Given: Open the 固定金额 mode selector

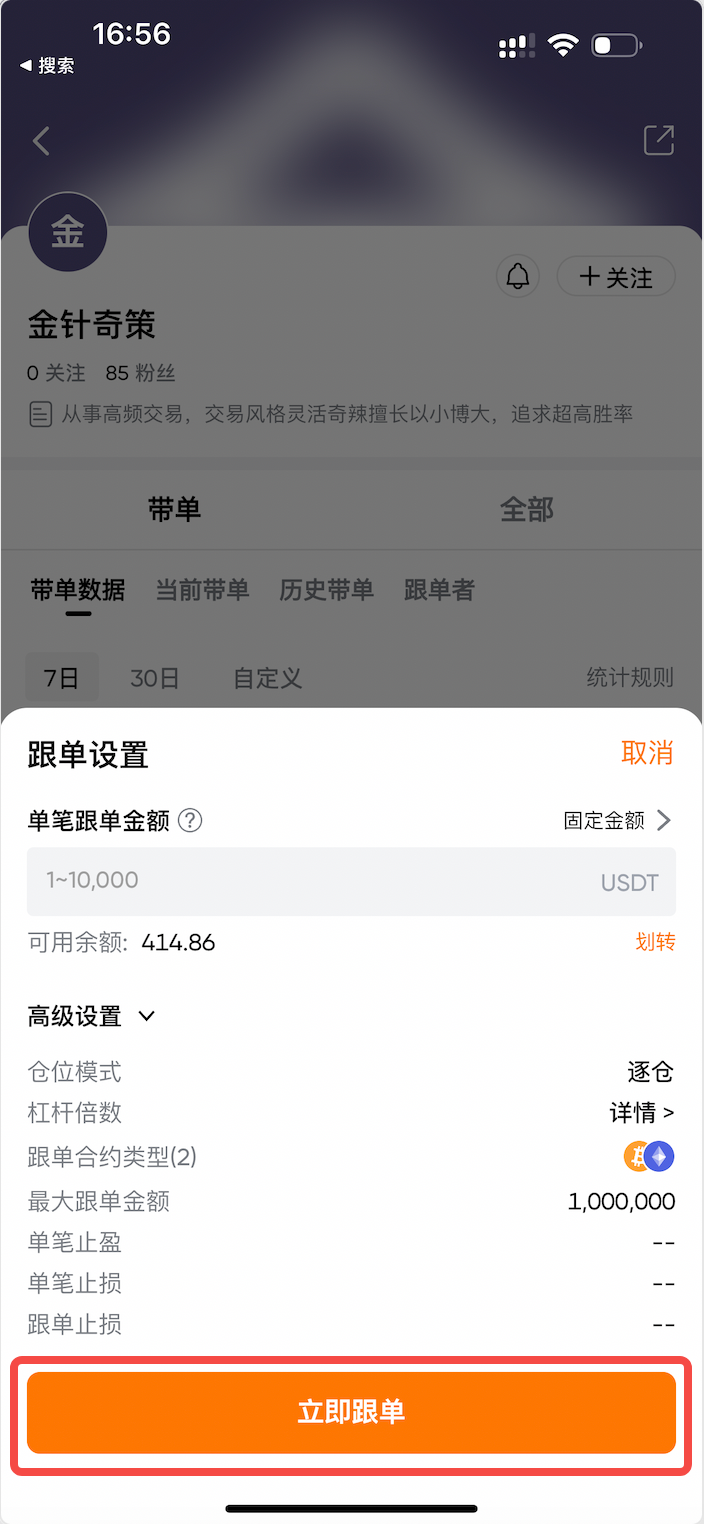Looking at the screenshot, I should pyautogui.click(x=617, y=821).
